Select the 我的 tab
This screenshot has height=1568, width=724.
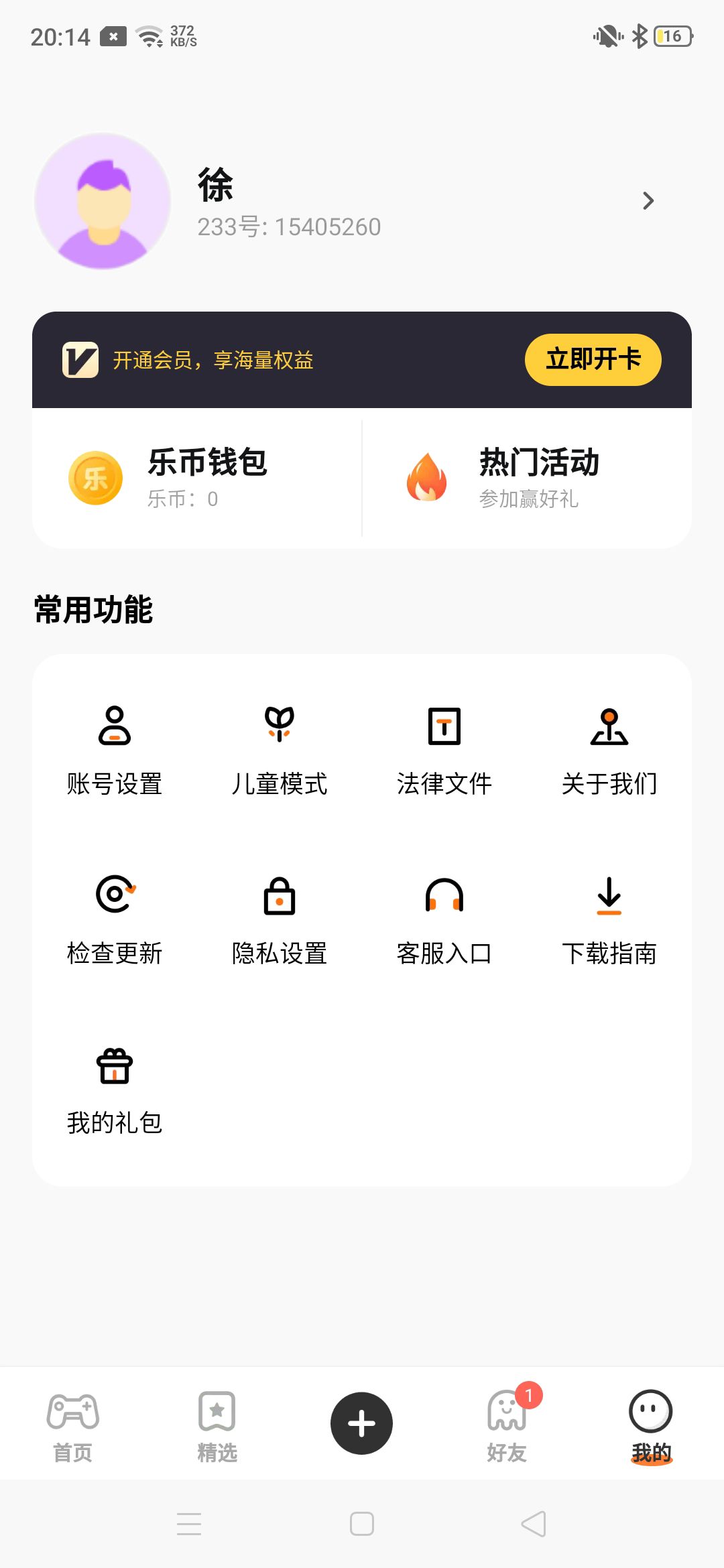(x=651, y=1425)
